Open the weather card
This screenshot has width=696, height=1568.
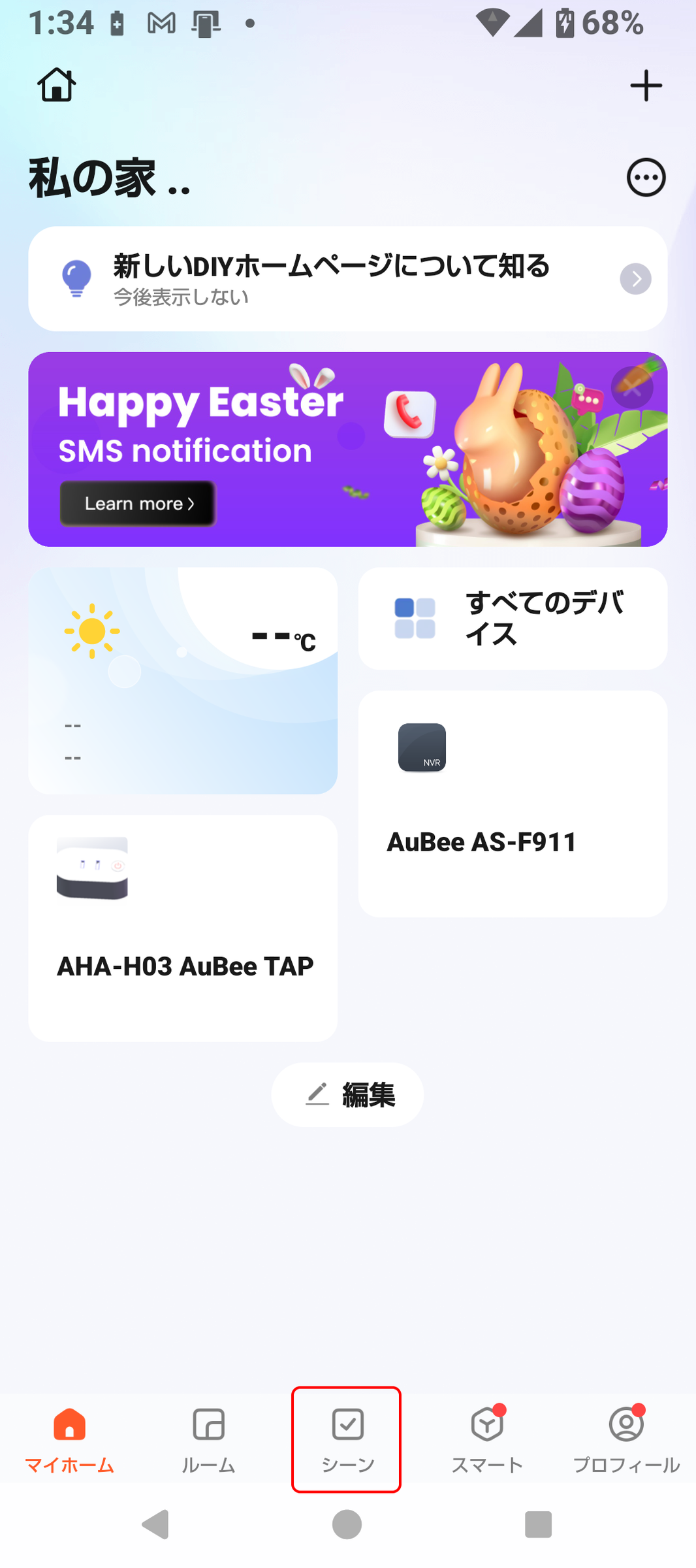[x=183, y=681]
